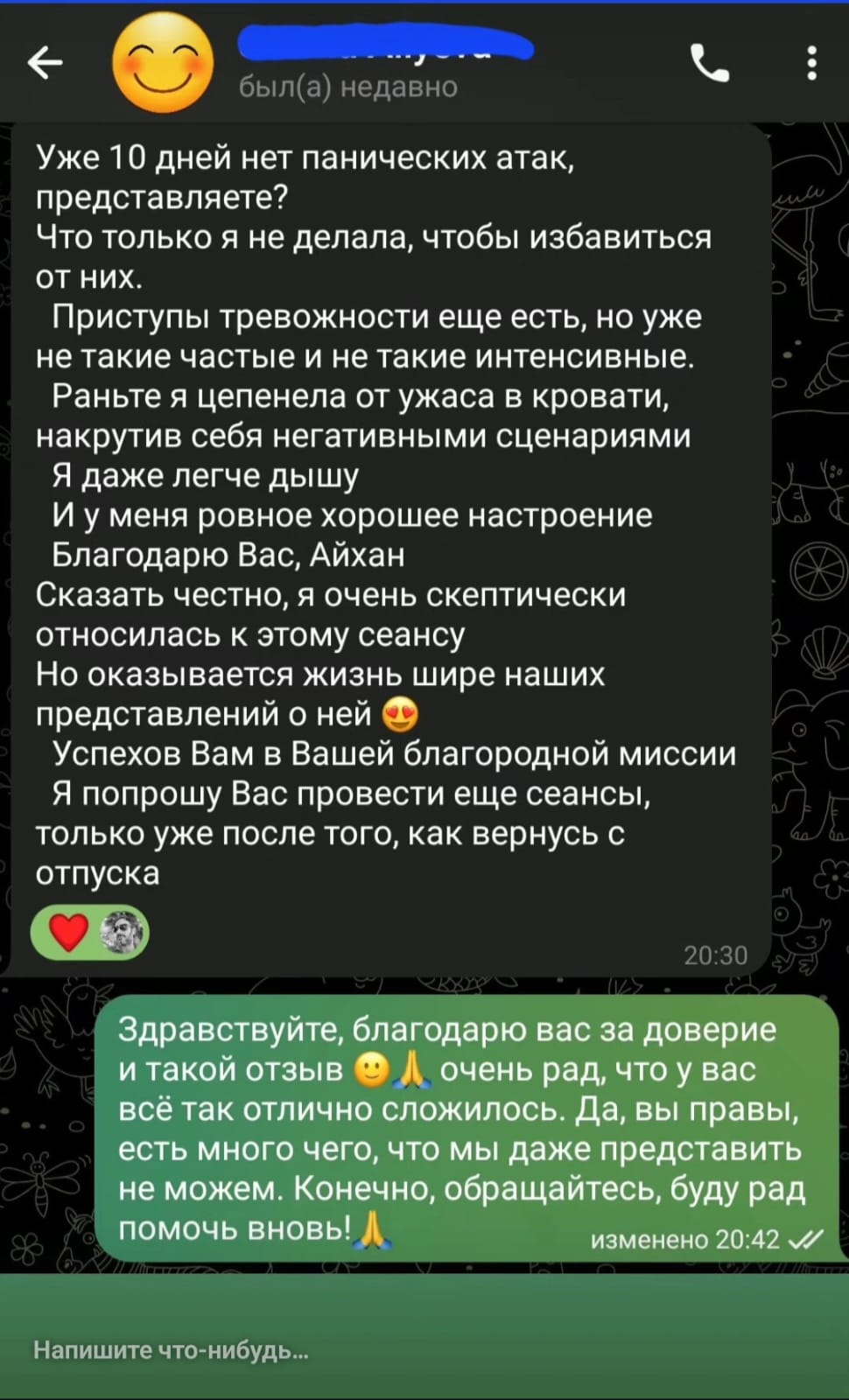This screenshot has width=849, height=1400.
Task: Select the long incoming message about panic attacks
Action: (385, 525)
